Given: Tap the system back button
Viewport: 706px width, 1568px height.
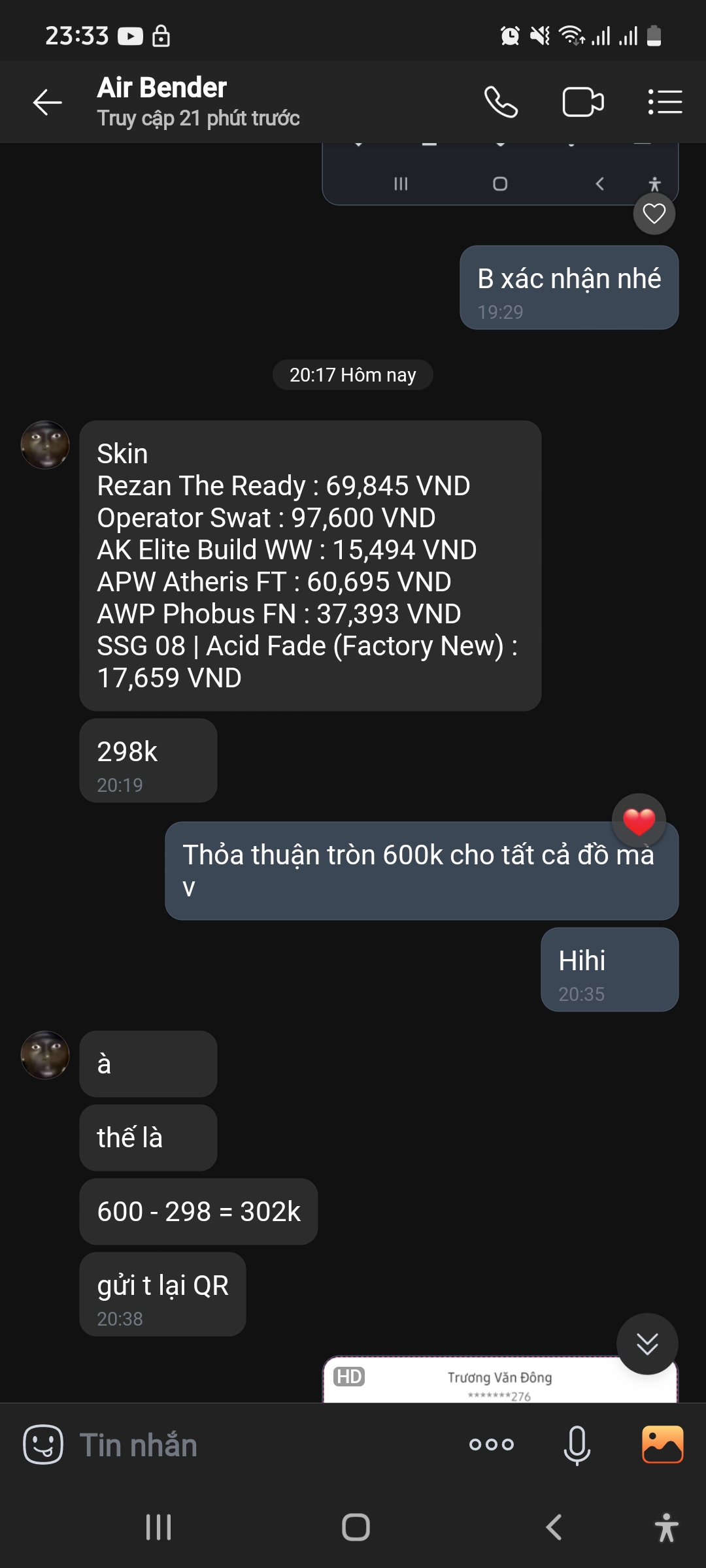Looking at the screenshot, I should click(554, 1527).
